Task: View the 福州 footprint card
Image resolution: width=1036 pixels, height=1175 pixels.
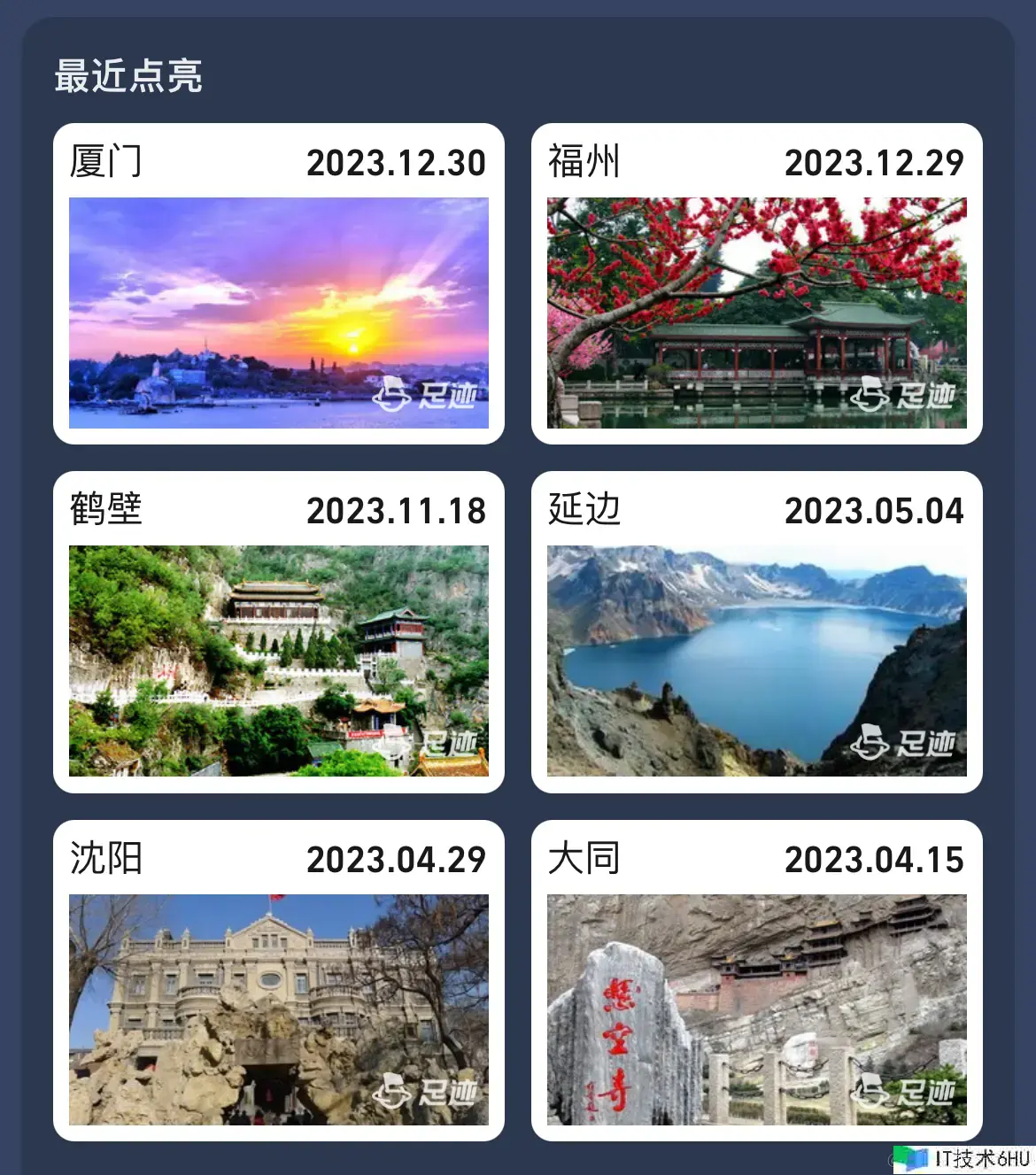Action: pos(756,284)
